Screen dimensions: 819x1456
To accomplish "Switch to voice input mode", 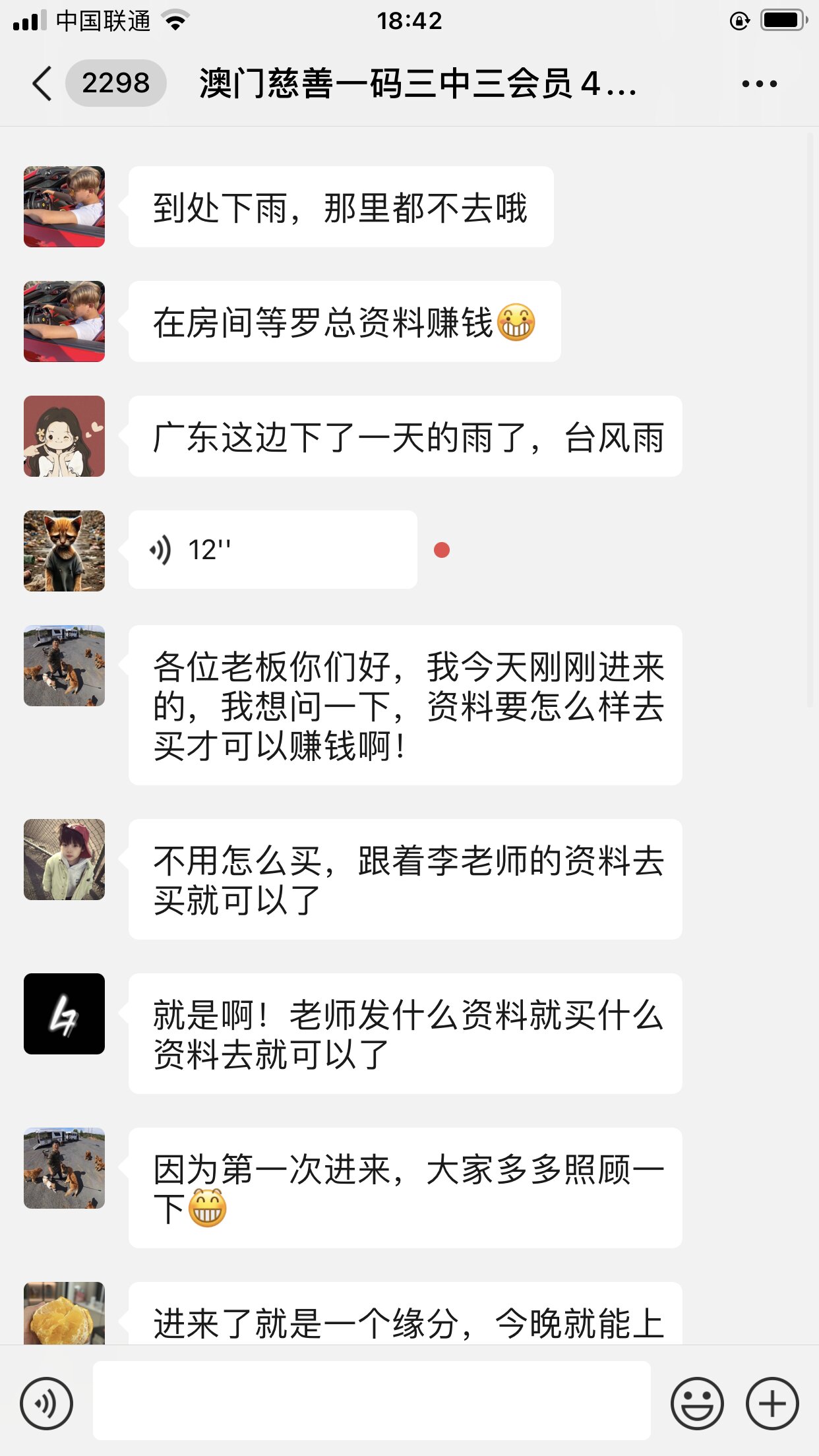I will [46, 1403].
